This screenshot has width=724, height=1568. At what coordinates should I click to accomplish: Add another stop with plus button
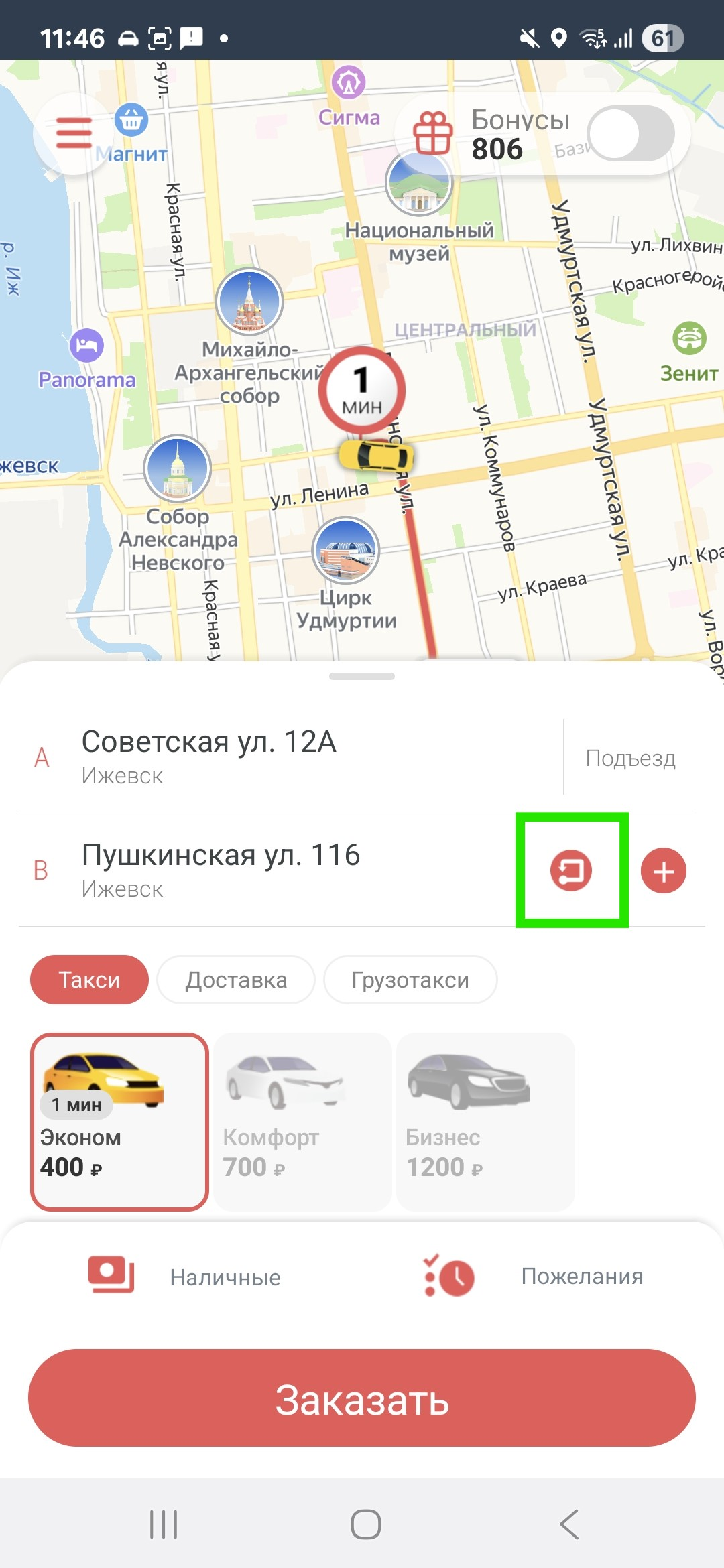pyautogui.click(x=664, y=870)
